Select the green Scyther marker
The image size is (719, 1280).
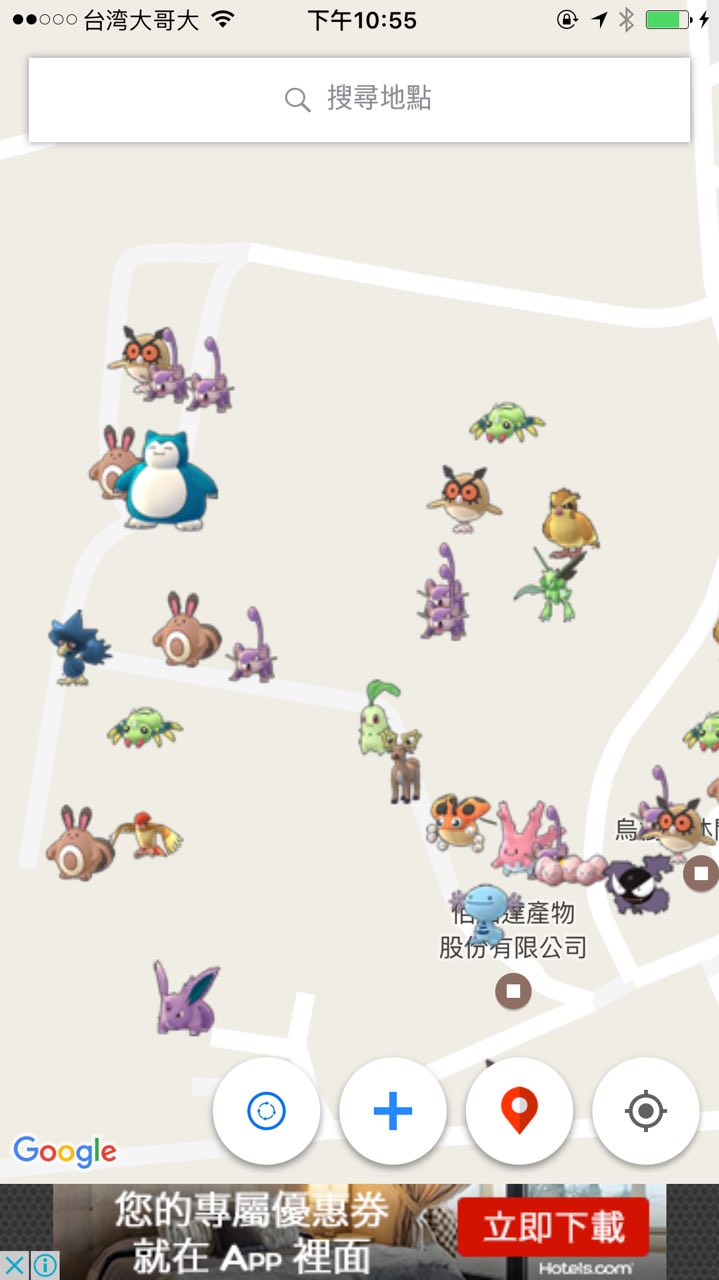coord(550,585)
